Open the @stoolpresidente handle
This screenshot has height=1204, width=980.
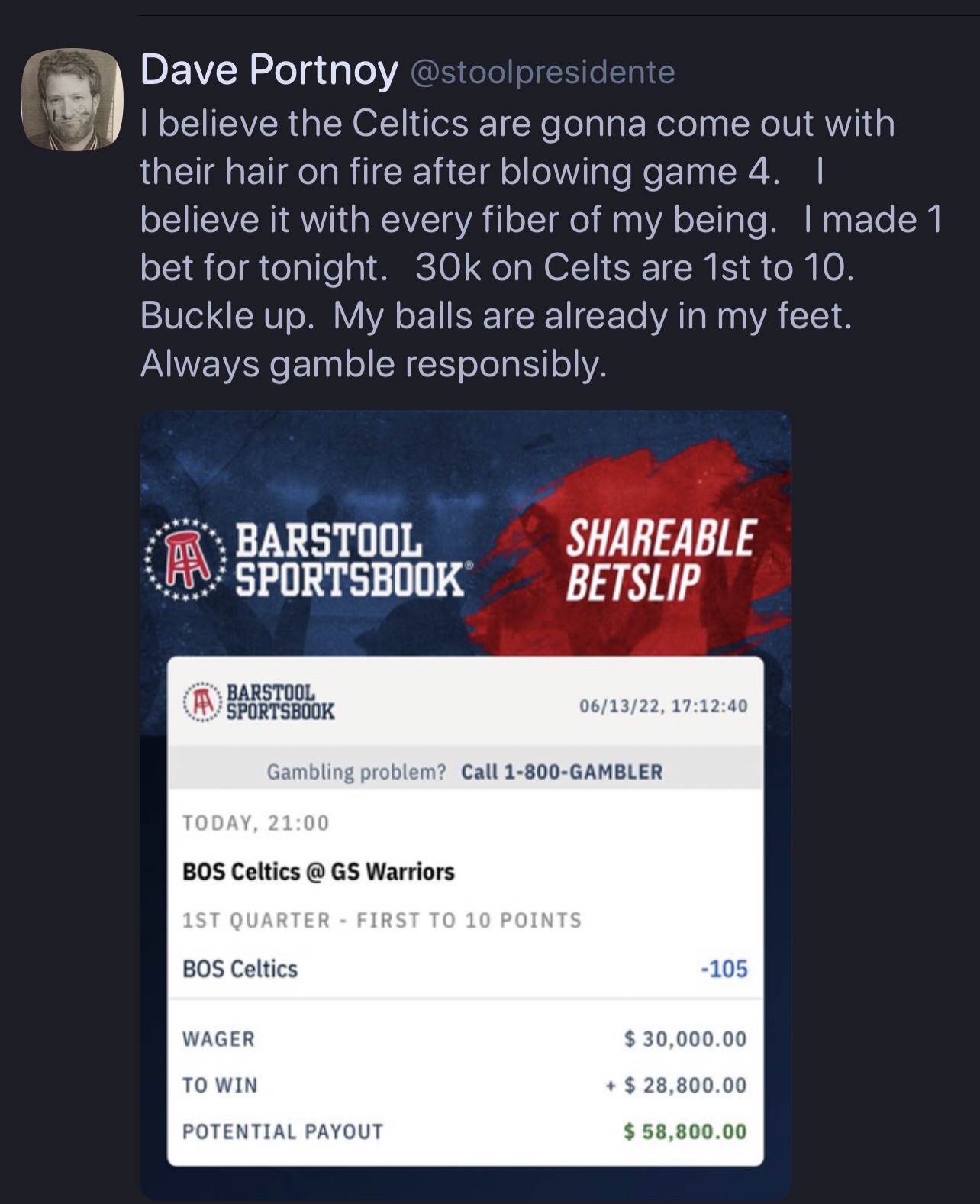click(x=543, y=72)
